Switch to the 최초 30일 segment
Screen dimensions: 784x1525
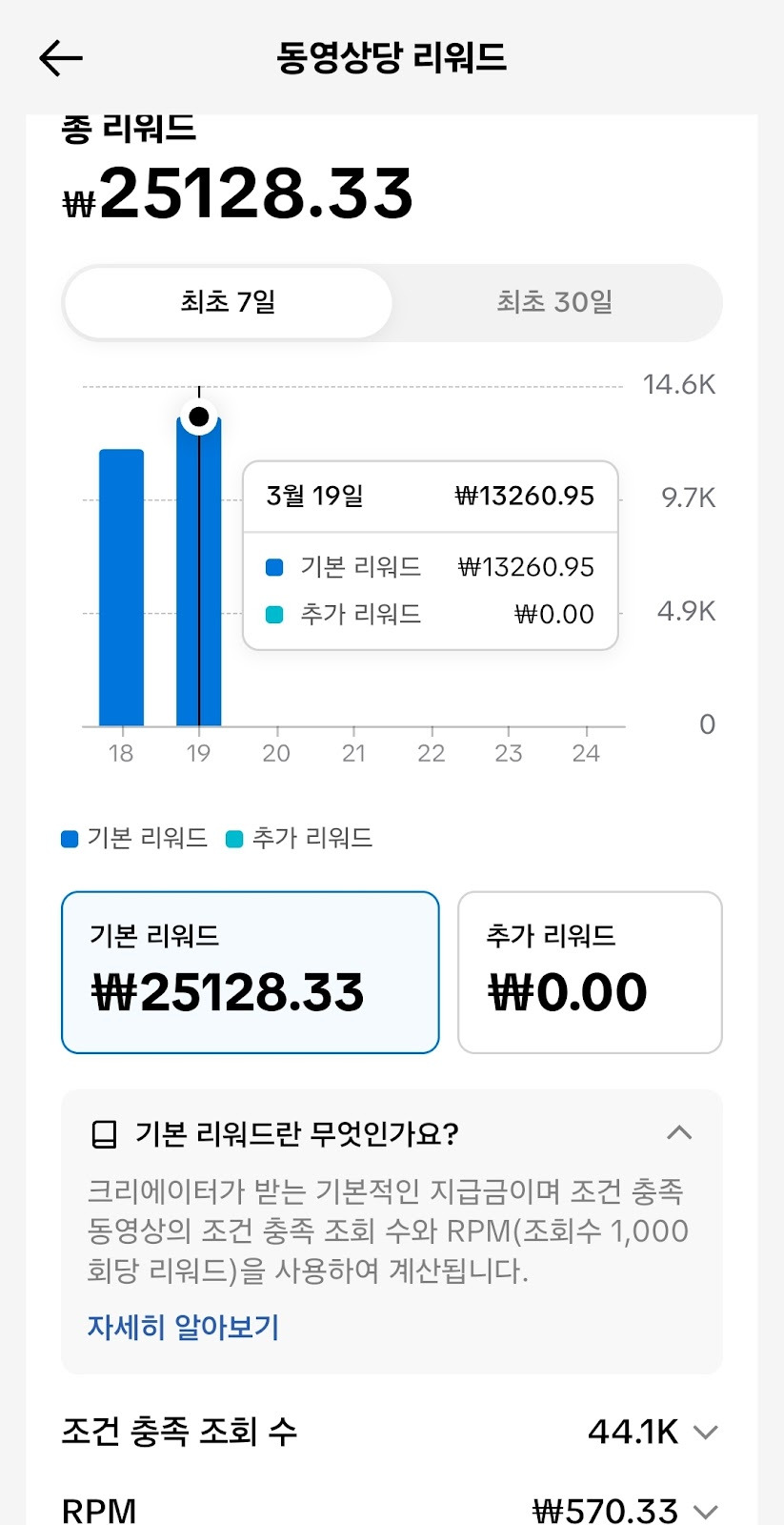pyautogui.click(x=554, y=302)
